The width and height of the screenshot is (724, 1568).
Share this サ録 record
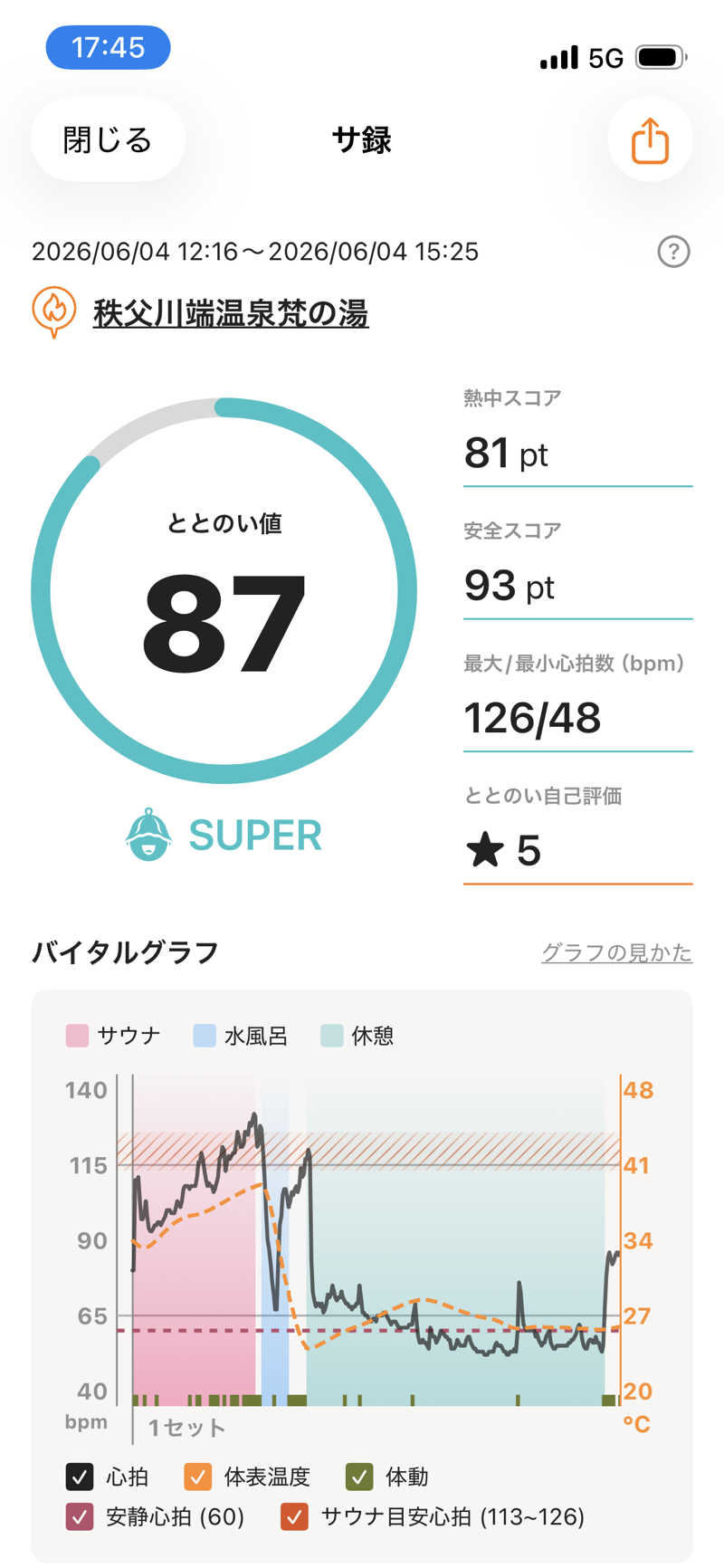650,140
